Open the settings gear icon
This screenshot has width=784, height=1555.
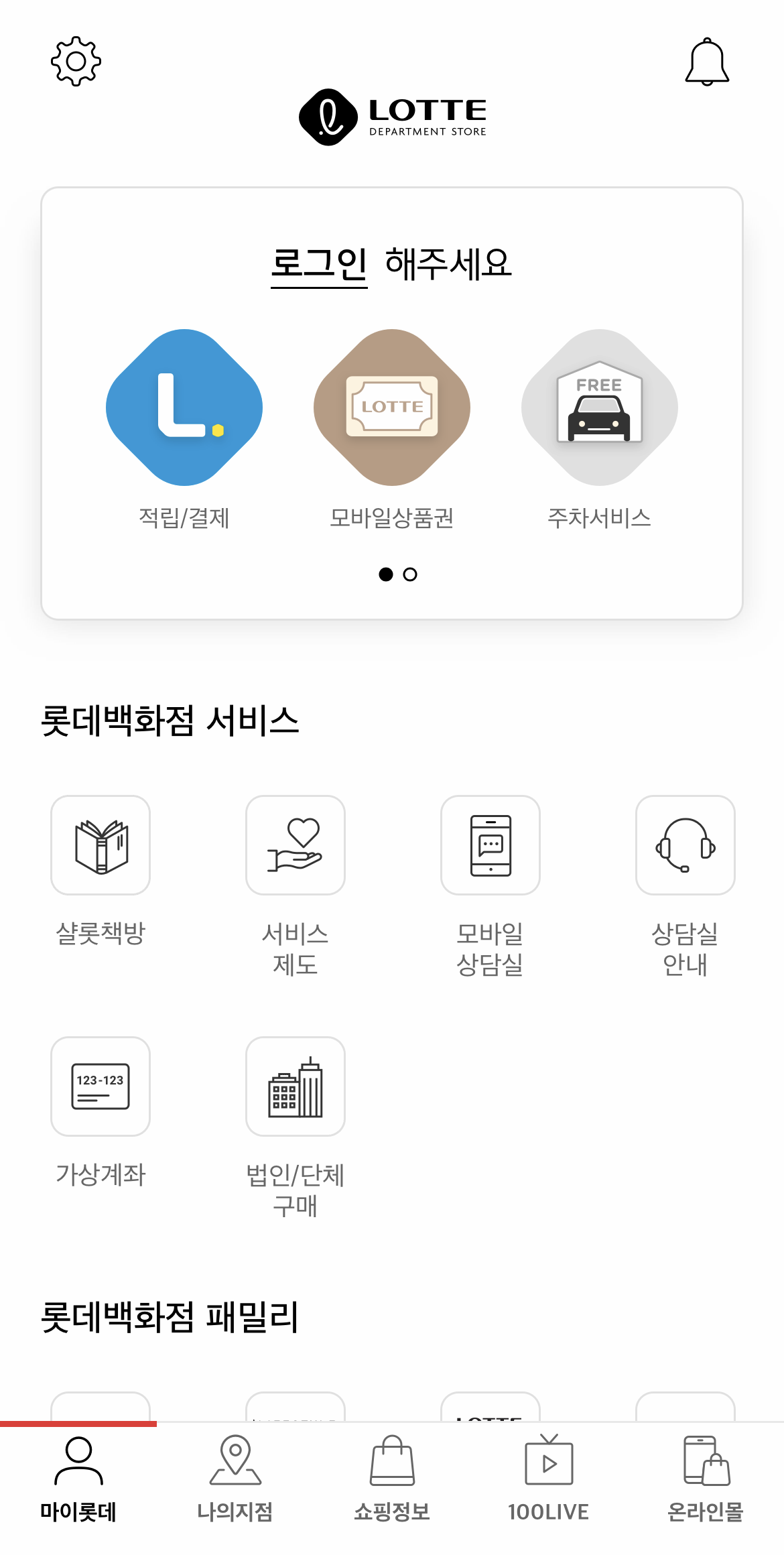(76, 61)
